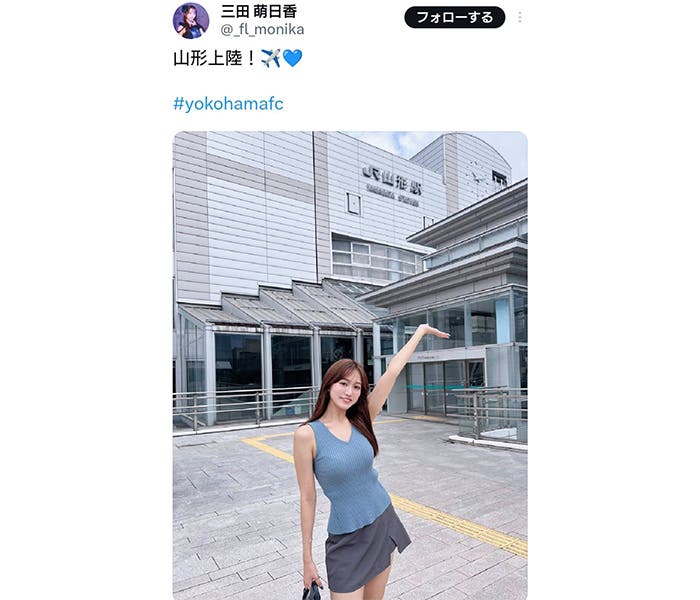Screen dimensions: 700x600
Task: Open 三田 萌日香's profile avatar
Action: 191,20
